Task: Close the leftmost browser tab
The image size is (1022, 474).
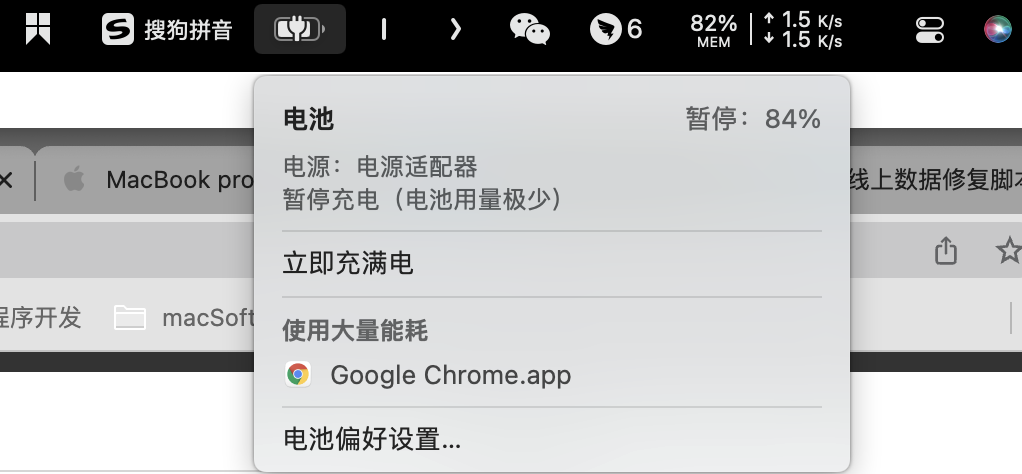Action: (6, 180)
